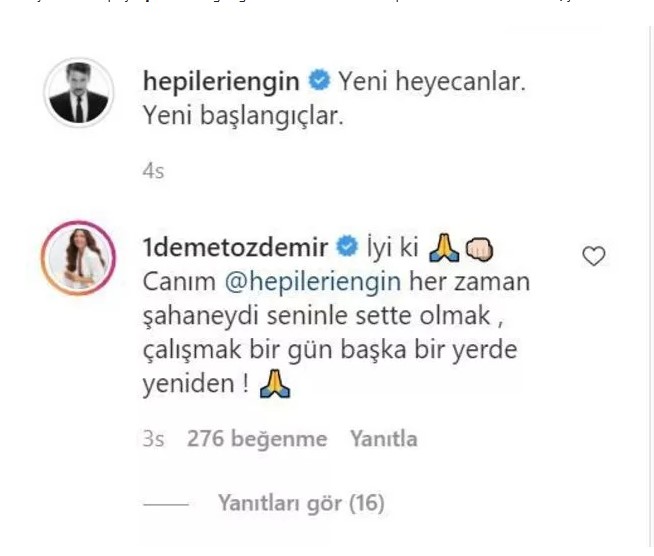The height and width of the screenshot is (556, 654).
Task: Reply to the comment via Yanıtla
Action: (x=383, y=438)
